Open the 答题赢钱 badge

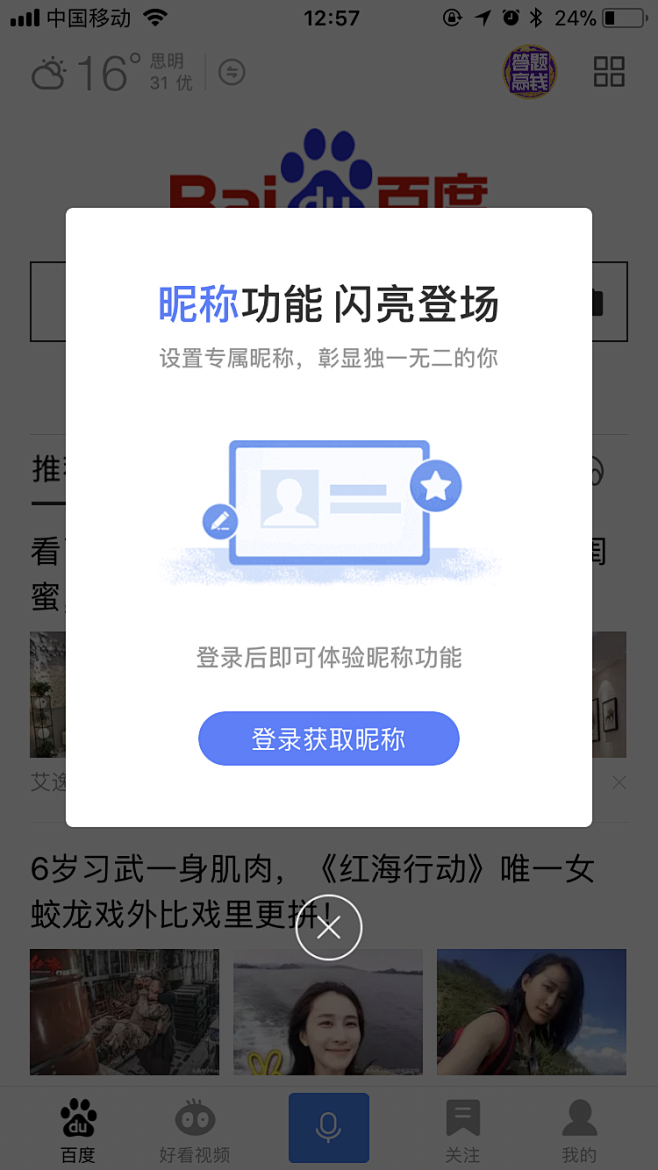coord(529,72)
